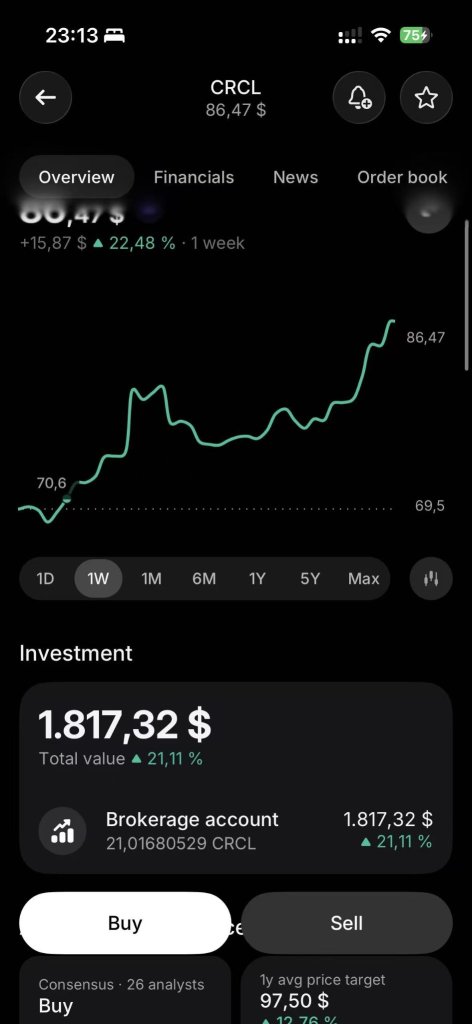Toggle the candlestick chart view

coord(431,579)
